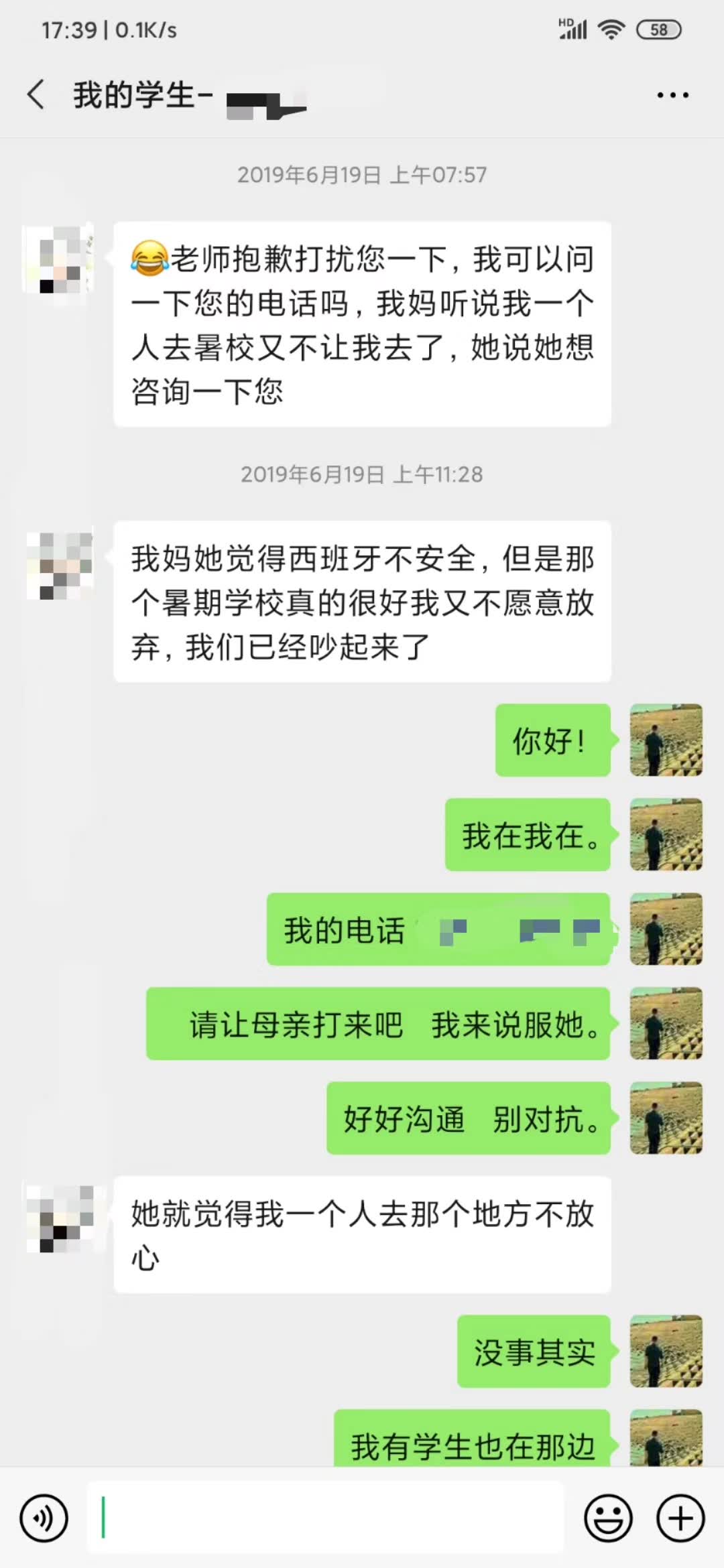Open my avatar next to 你好！
Viewport: 724px width, 1568px height.
tap(666, 740)
